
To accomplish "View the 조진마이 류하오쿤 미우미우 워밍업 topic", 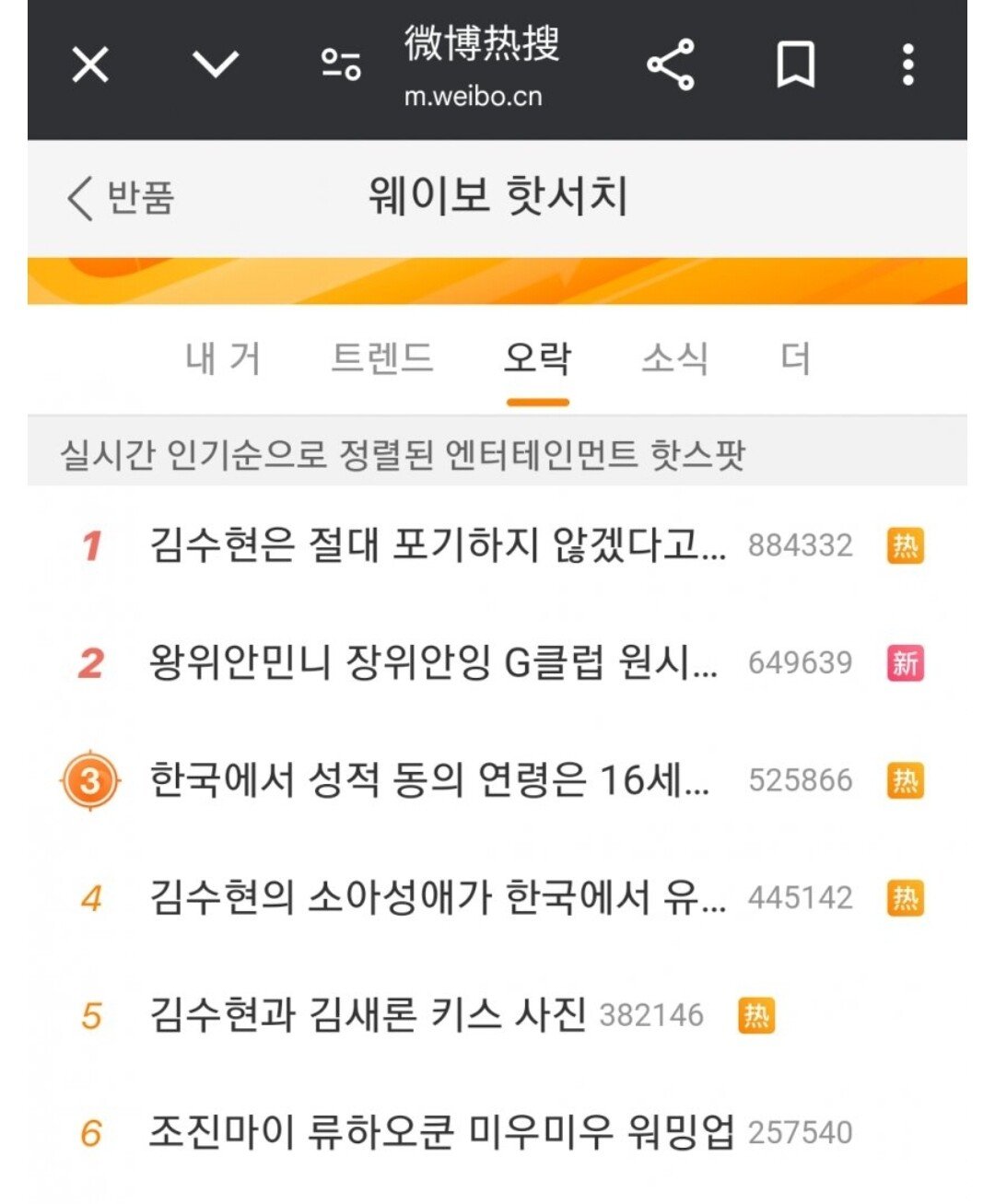I will 442,1132.
